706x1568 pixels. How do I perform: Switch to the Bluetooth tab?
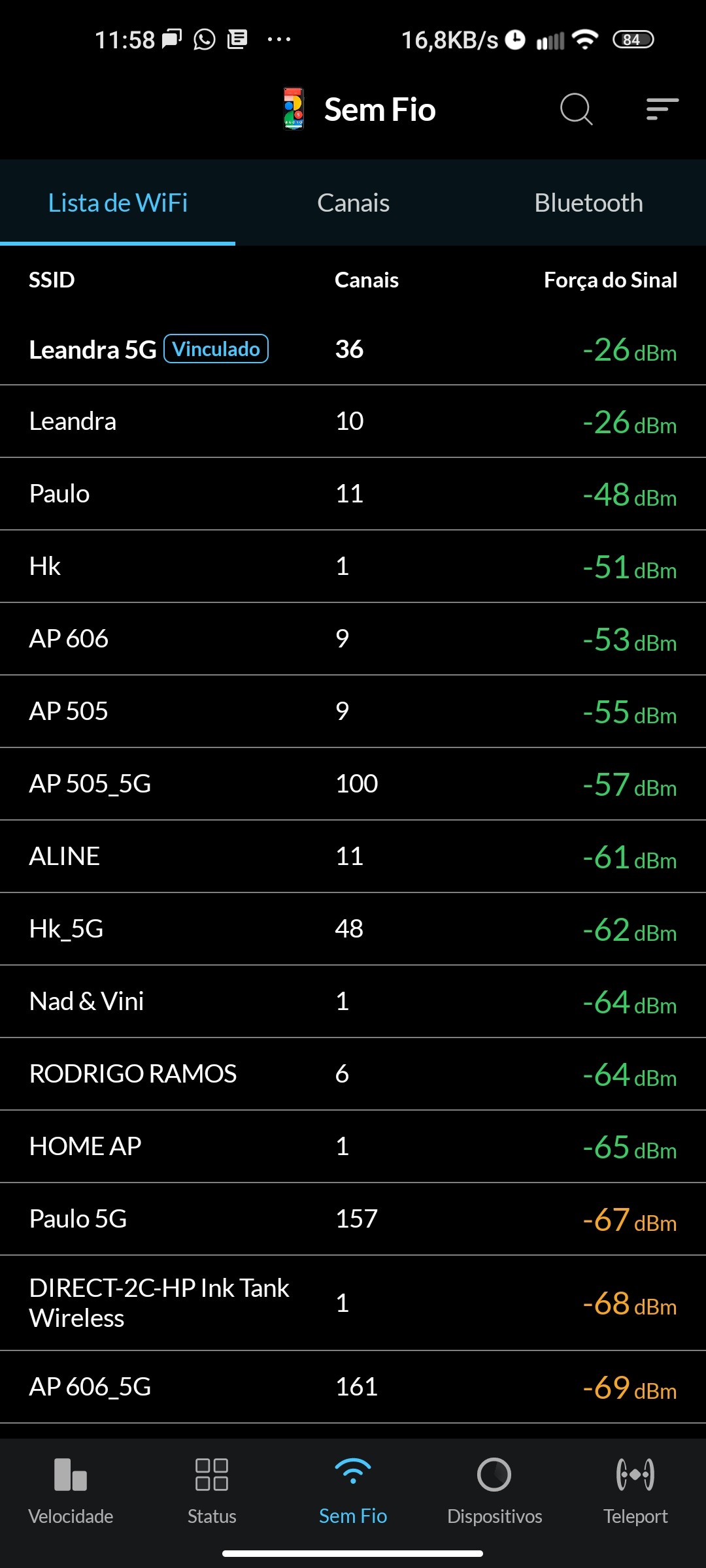[x=588, y=203]
